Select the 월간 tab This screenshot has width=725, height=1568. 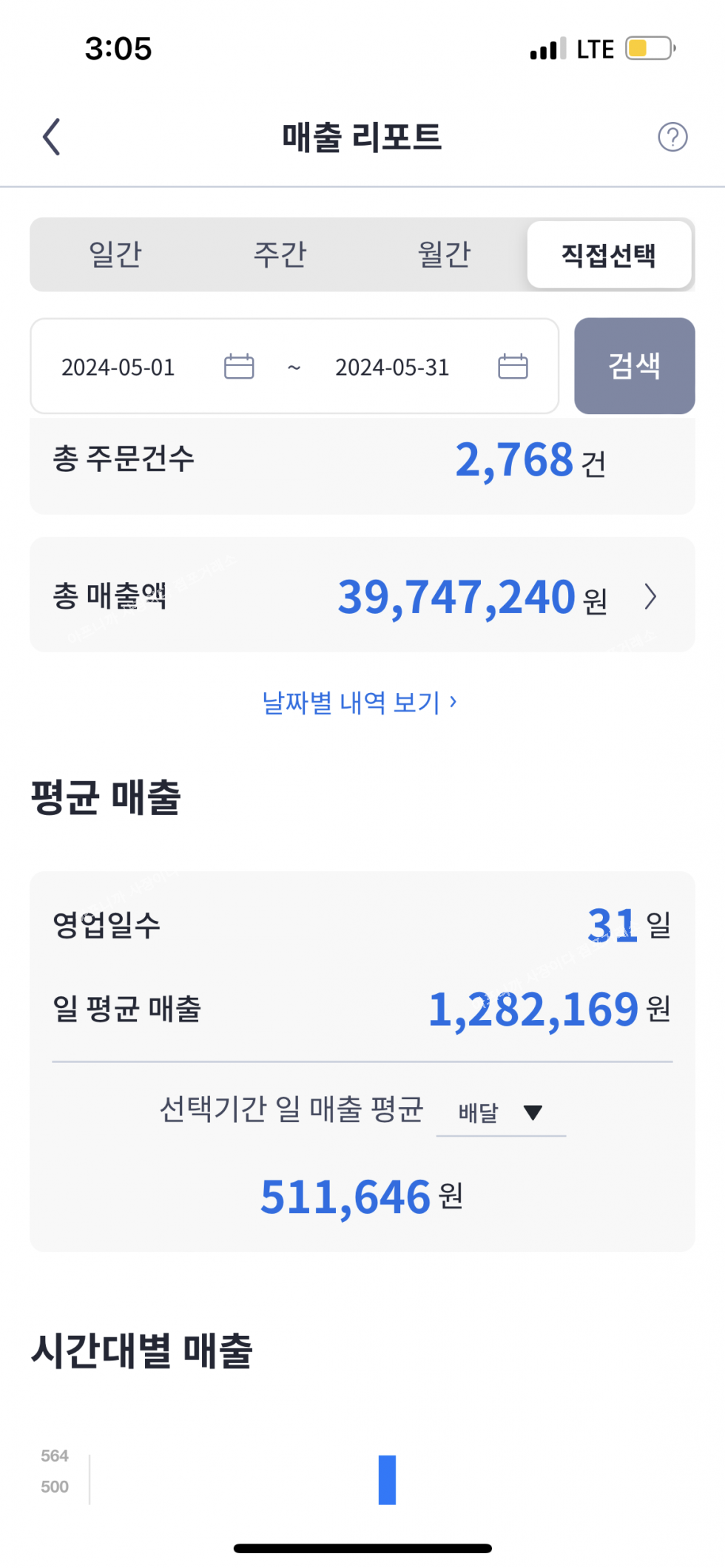tap(444, 254)
